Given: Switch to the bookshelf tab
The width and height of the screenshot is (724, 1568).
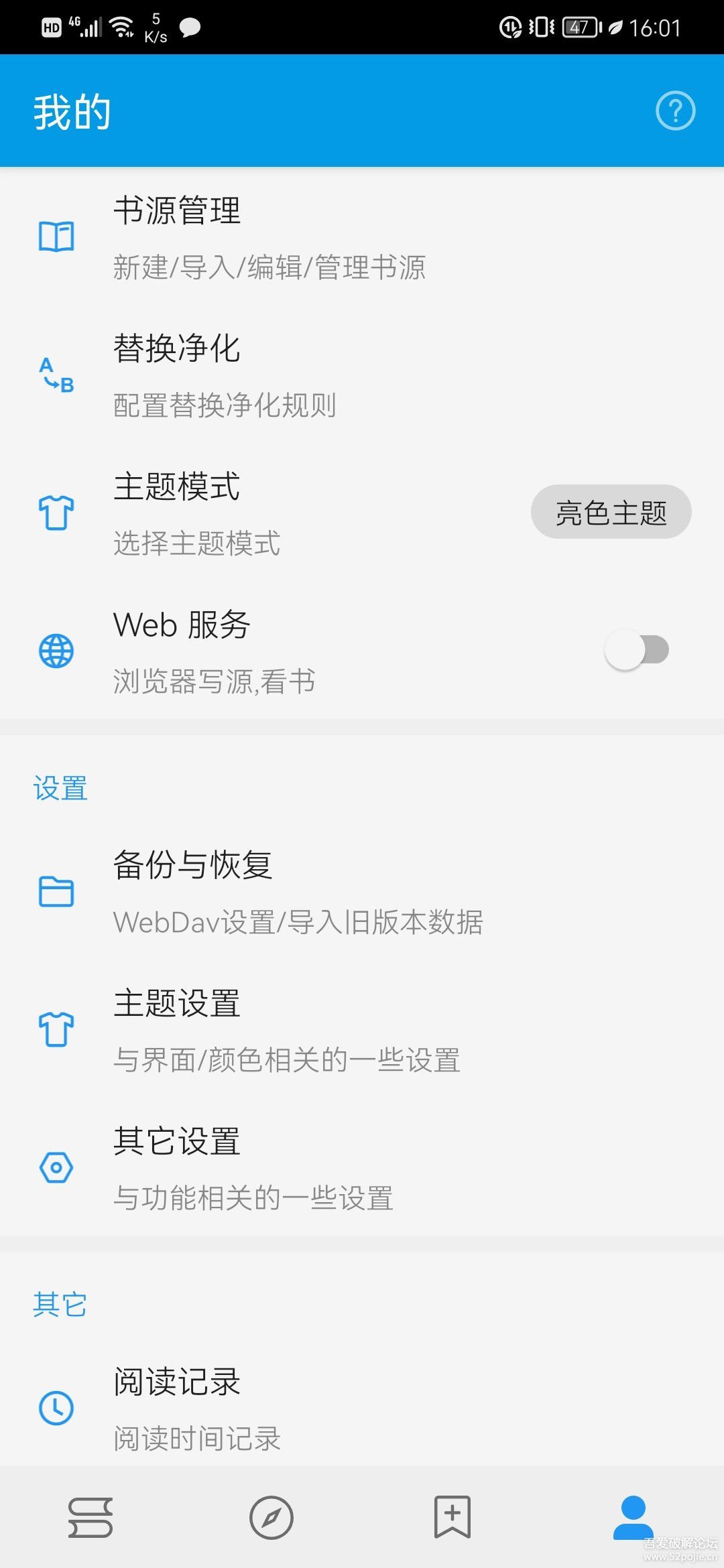Looking at the screenshot, I should (x=90, y=1517).
